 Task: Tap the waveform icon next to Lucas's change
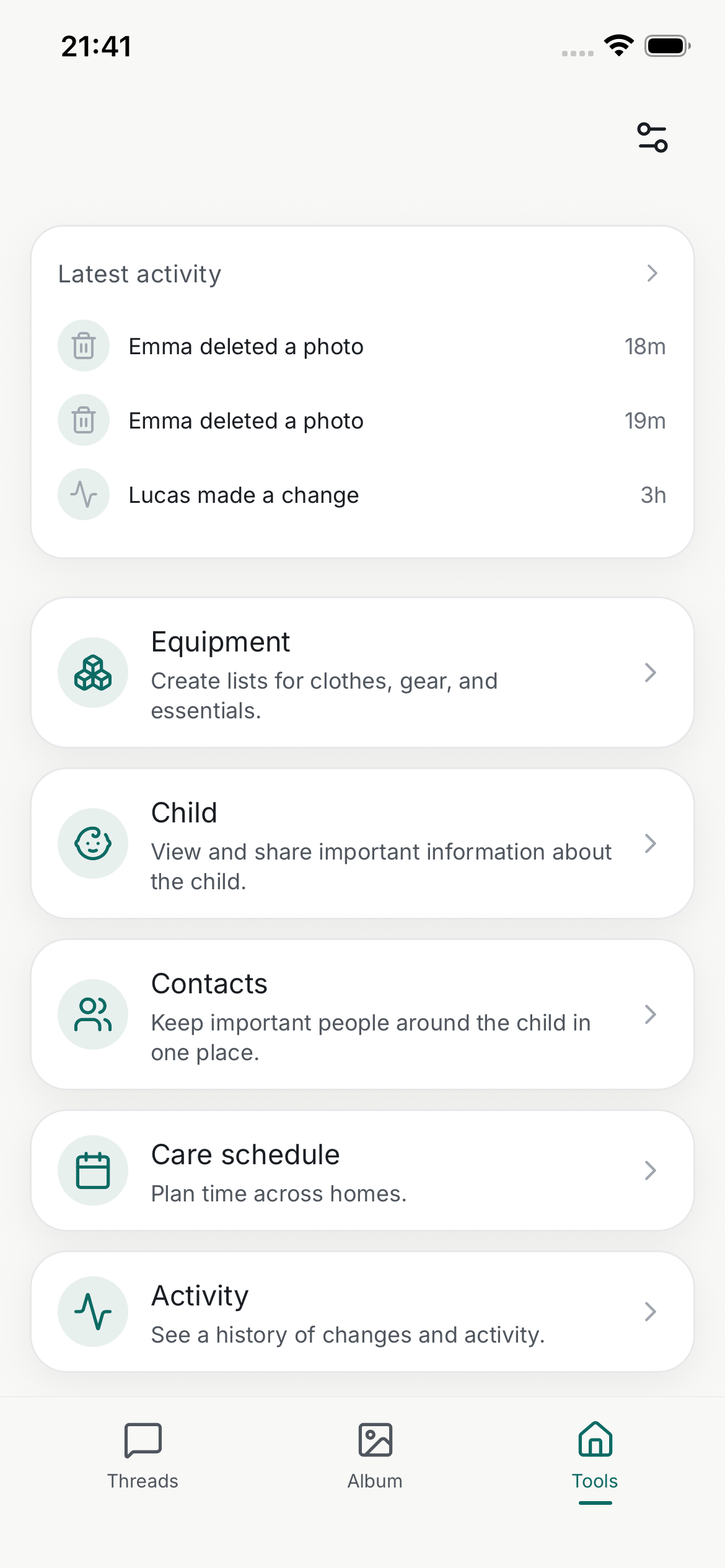coord(83,494)
